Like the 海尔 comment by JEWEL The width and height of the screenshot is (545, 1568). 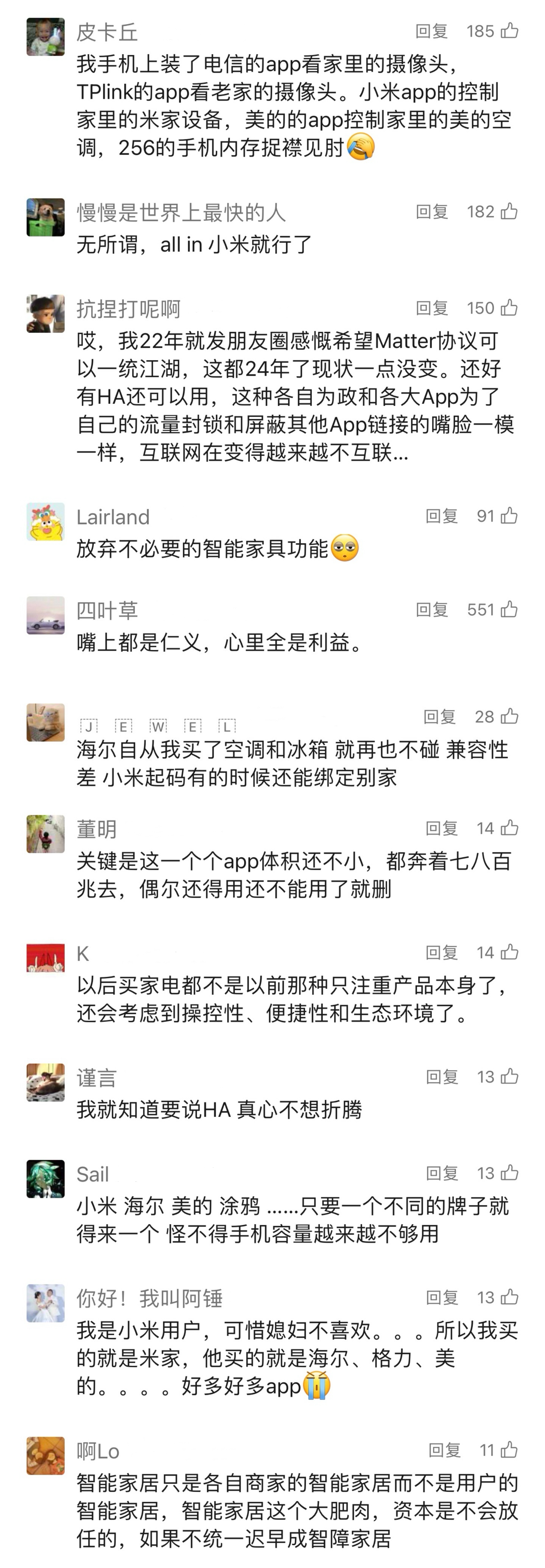pos(509,716)
